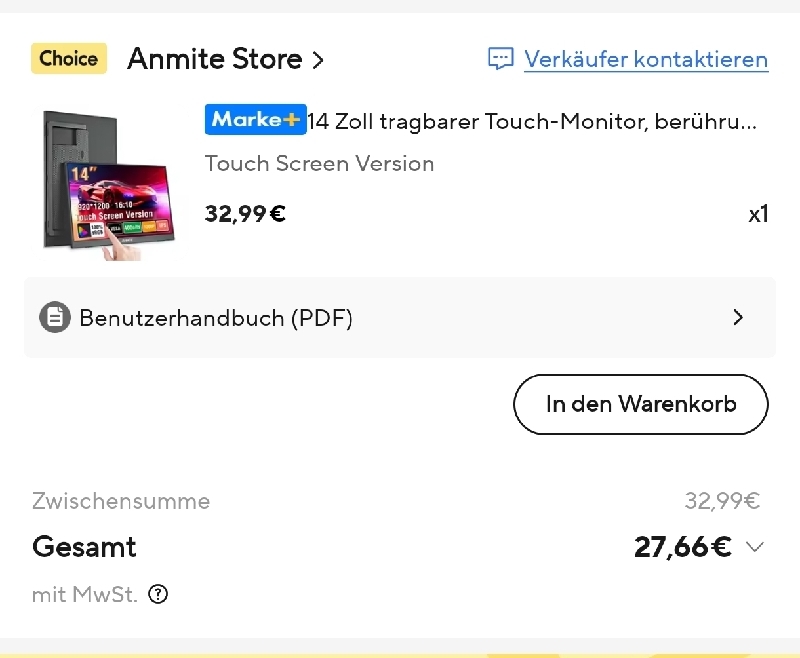Open Benutzerhandbuch (PDF) row
Screen dimensions: 800x658
tap(398, 318)
